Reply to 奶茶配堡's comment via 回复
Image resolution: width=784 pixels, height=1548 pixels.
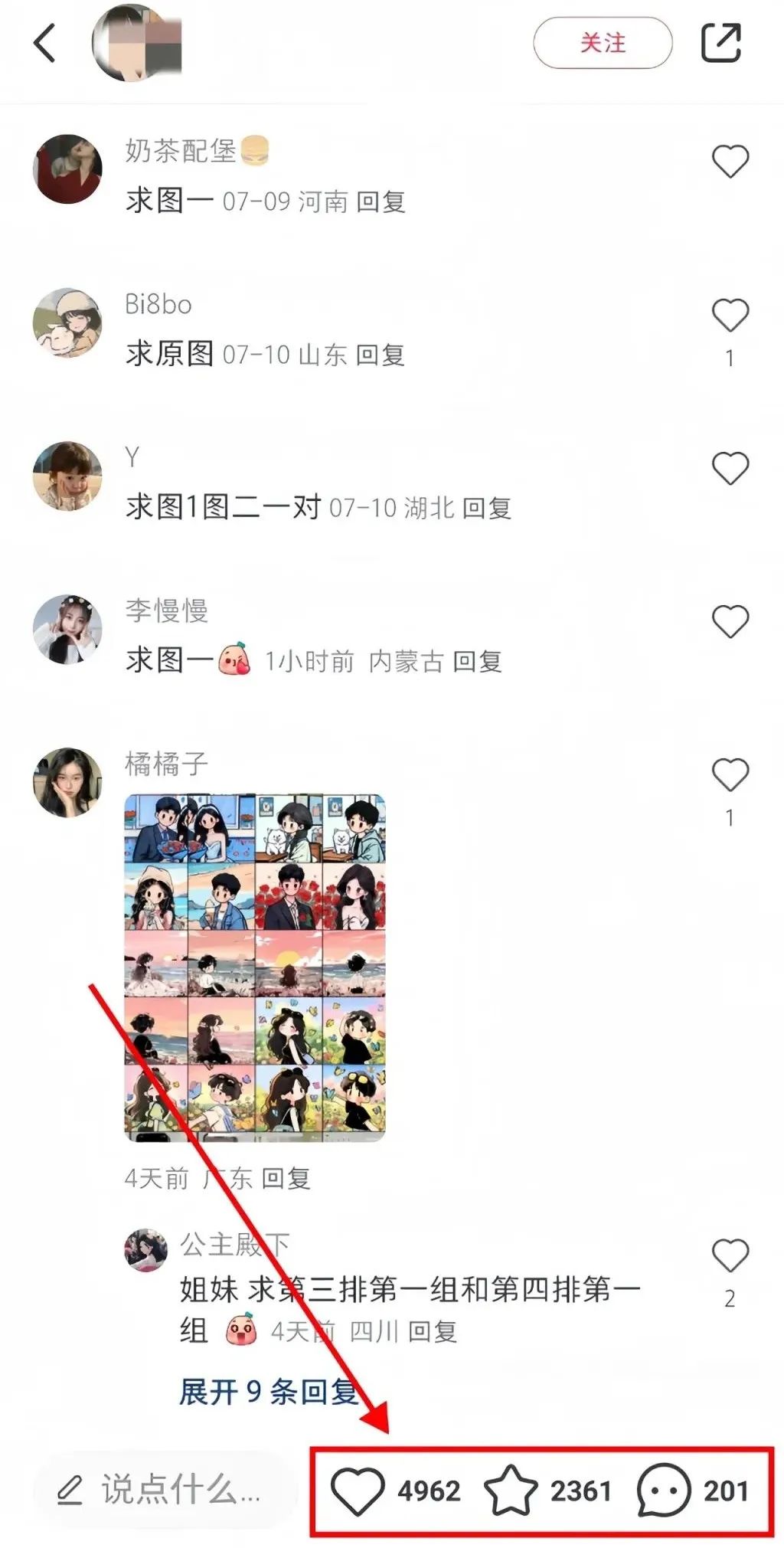click(x=381, y=202)
